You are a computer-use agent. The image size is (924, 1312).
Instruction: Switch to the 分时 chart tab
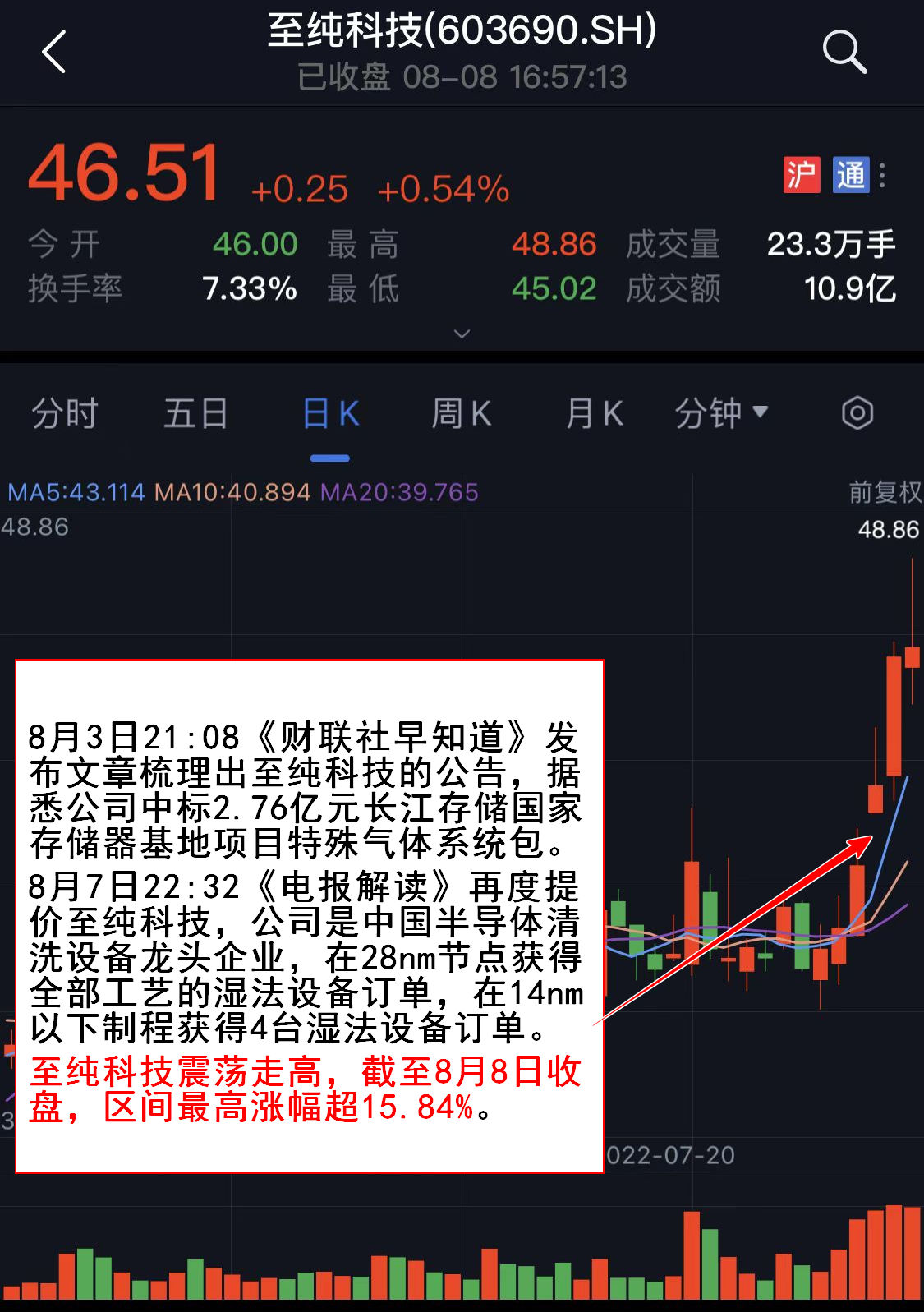[65, 413]
